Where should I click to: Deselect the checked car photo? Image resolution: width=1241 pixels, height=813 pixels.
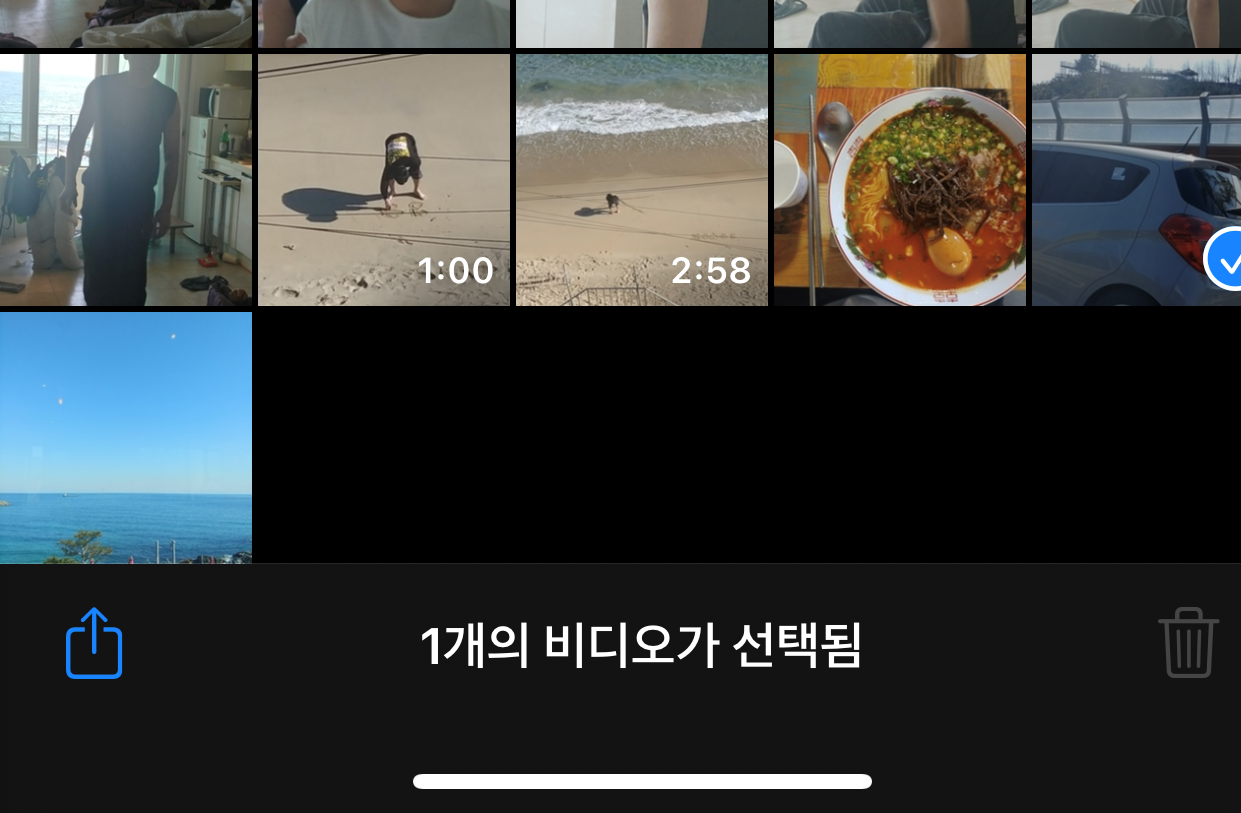coord(1136,180)
